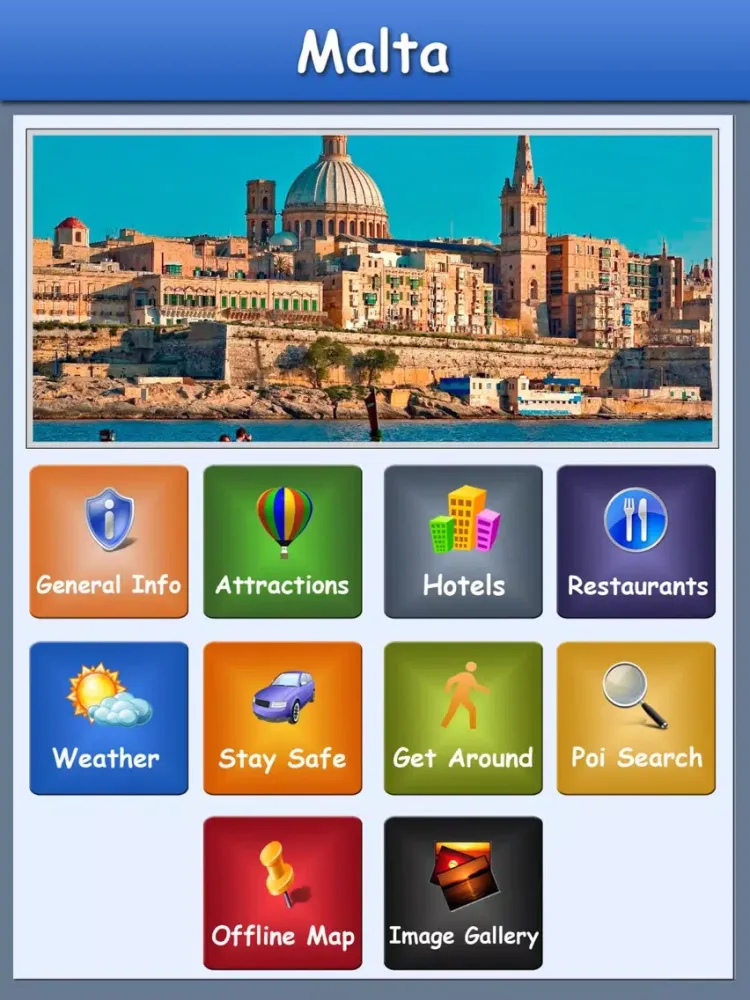750x1000 pixels.
Task: Launch Poi Search
Action: pyautogui.click(x=636, y=718)
